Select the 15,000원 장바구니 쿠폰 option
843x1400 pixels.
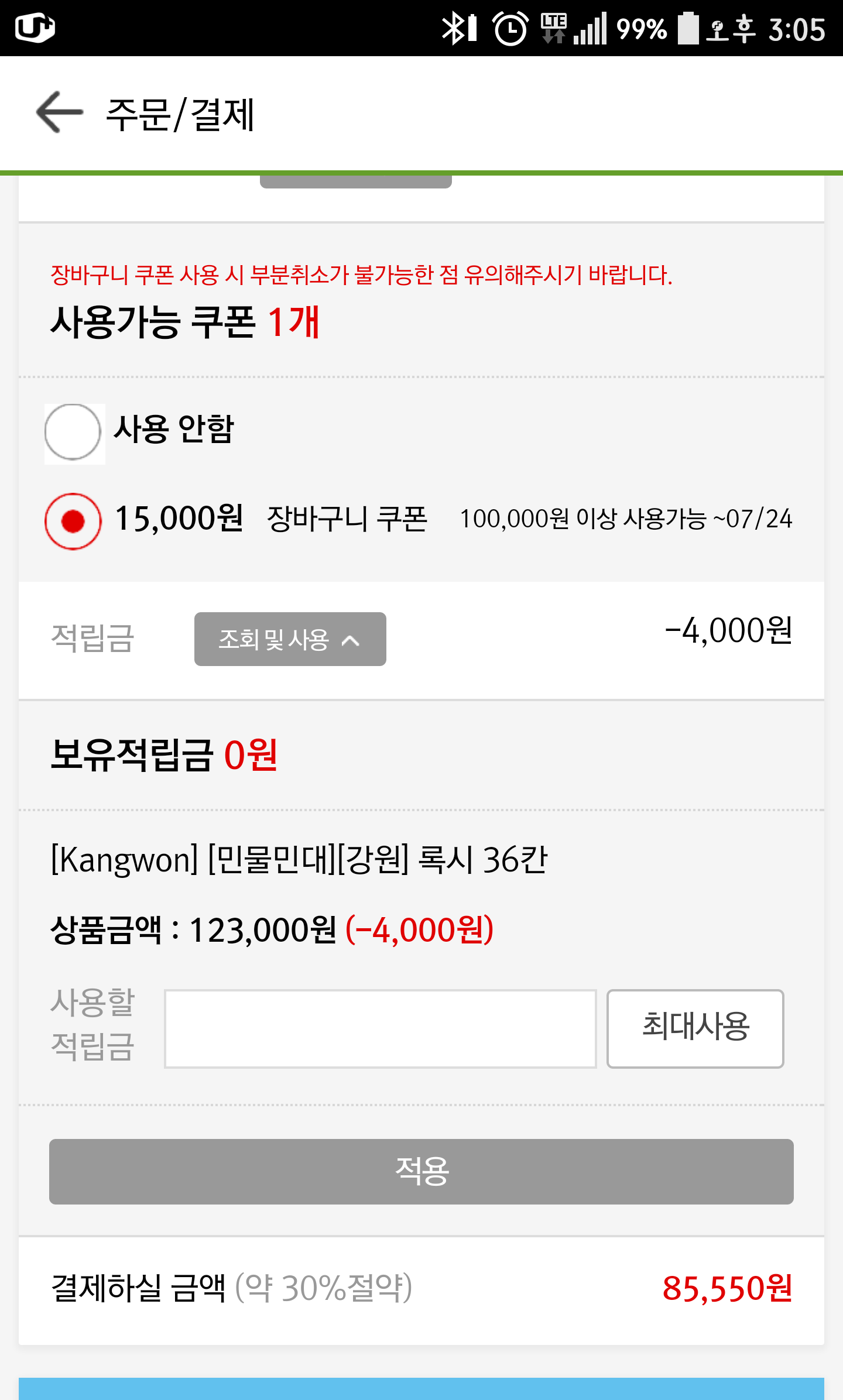click(73, 521)
